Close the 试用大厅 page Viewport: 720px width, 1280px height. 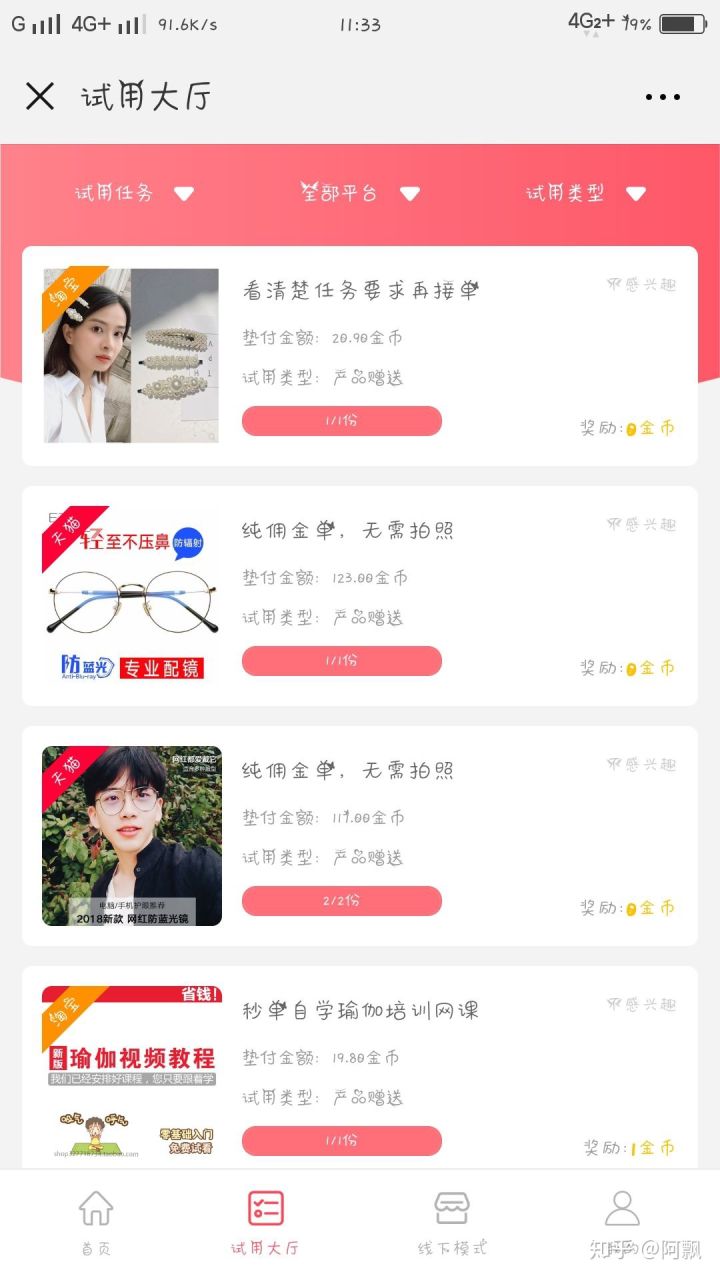coord(40,97)
